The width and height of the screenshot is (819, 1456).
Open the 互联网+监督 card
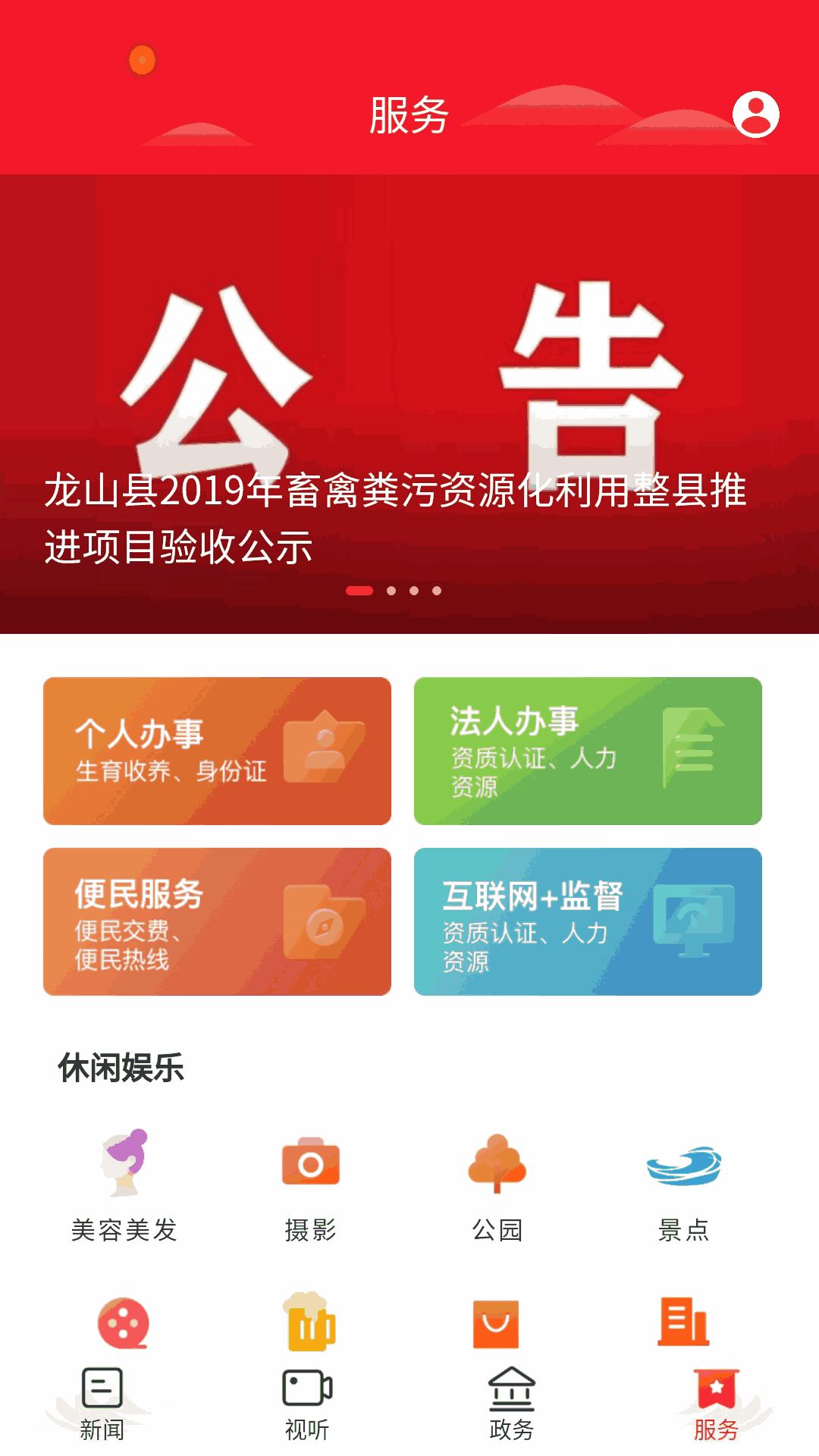click(x=588, y=921)
